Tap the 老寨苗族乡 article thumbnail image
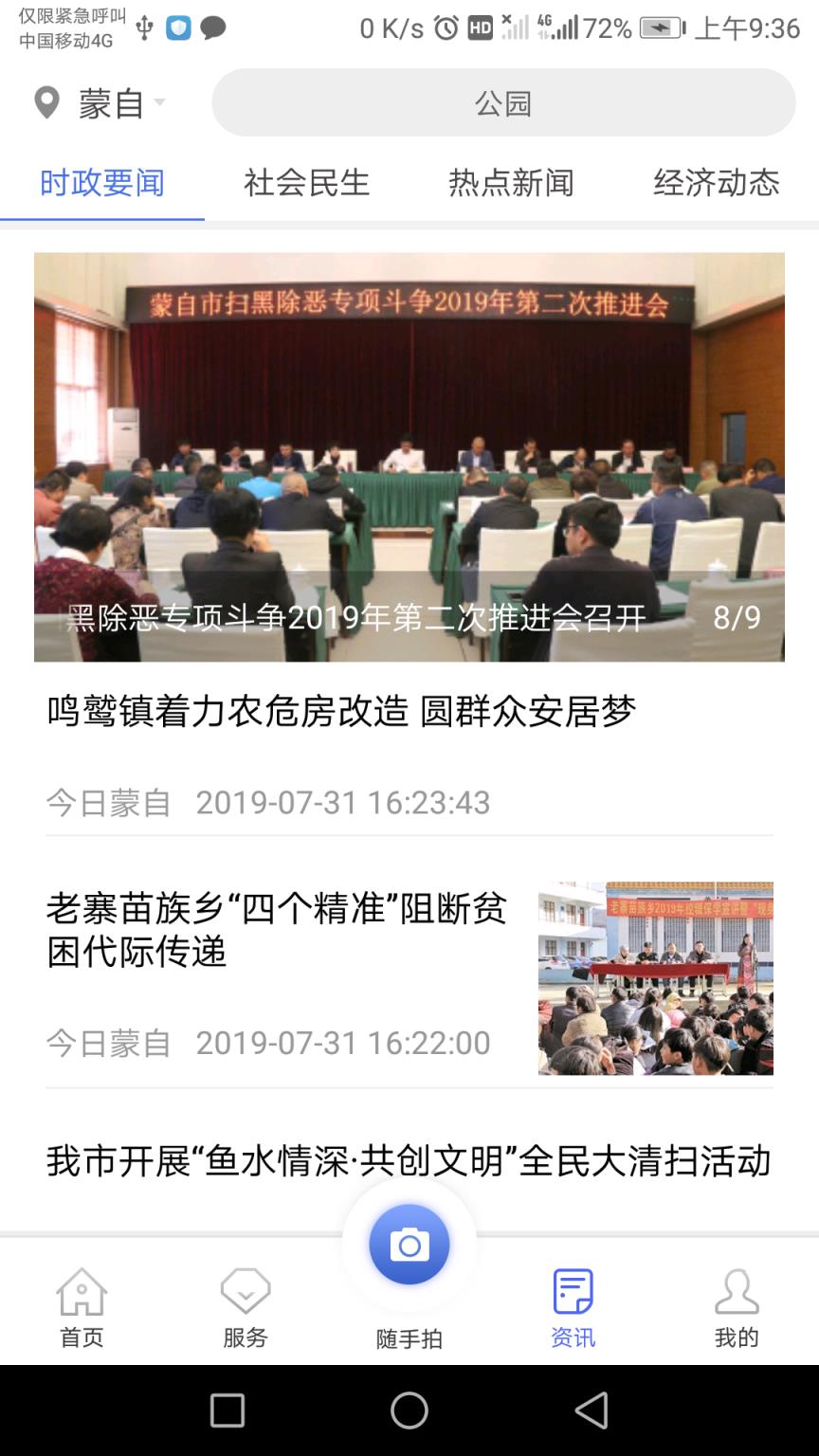Viewport: 819px width, 1456px height. click(658, 978)
